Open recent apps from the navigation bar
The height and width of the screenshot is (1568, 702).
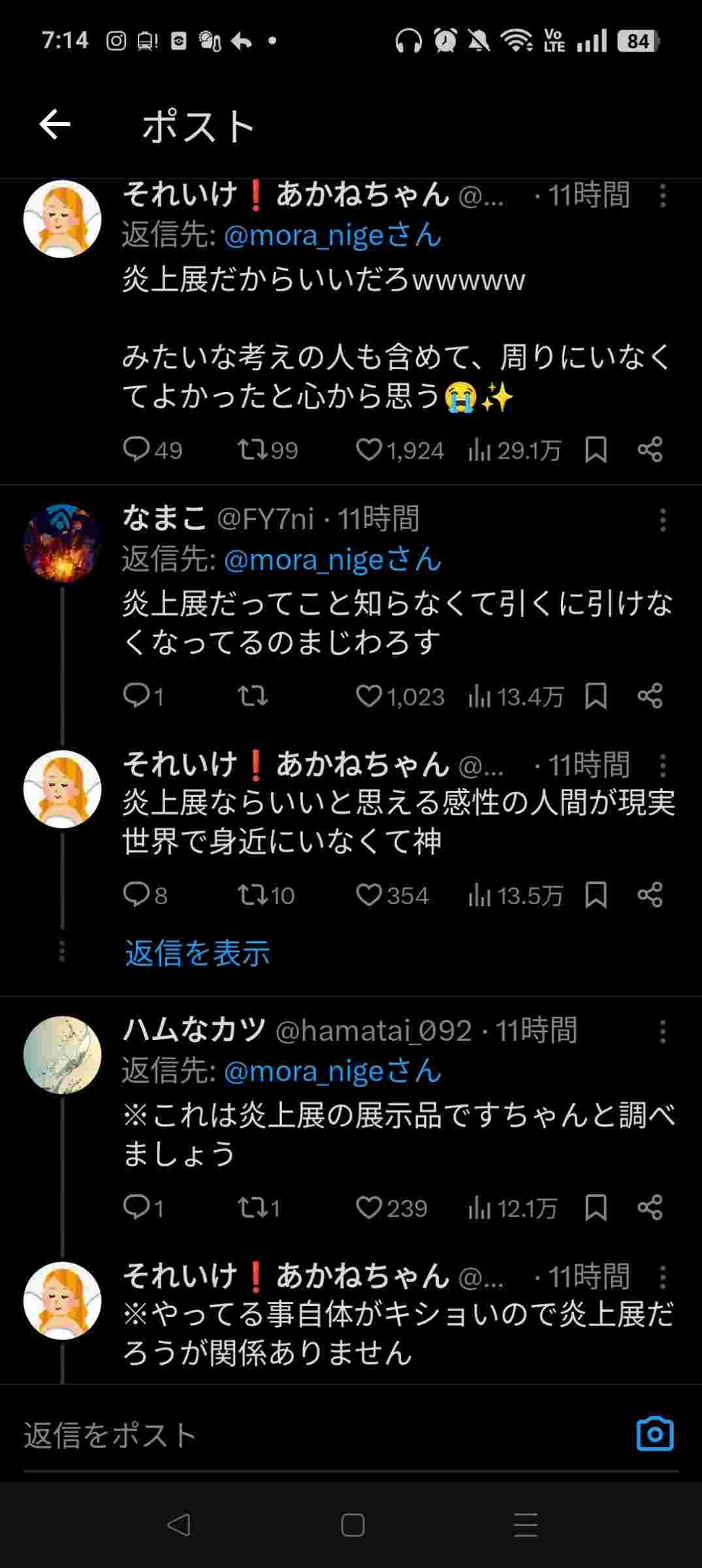click(526, 1525)
